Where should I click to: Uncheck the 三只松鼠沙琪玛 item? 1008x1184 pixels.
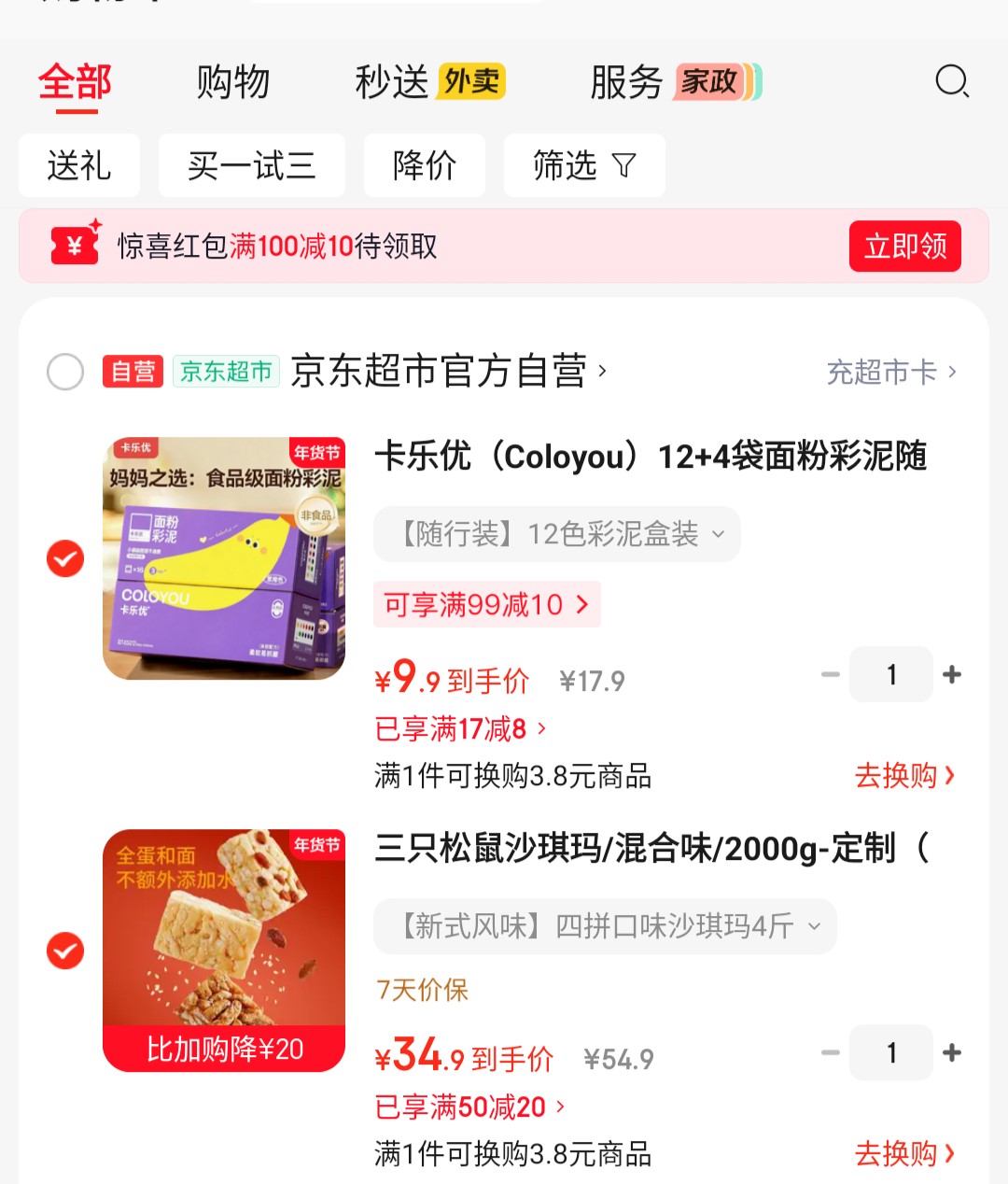(65, 951)
